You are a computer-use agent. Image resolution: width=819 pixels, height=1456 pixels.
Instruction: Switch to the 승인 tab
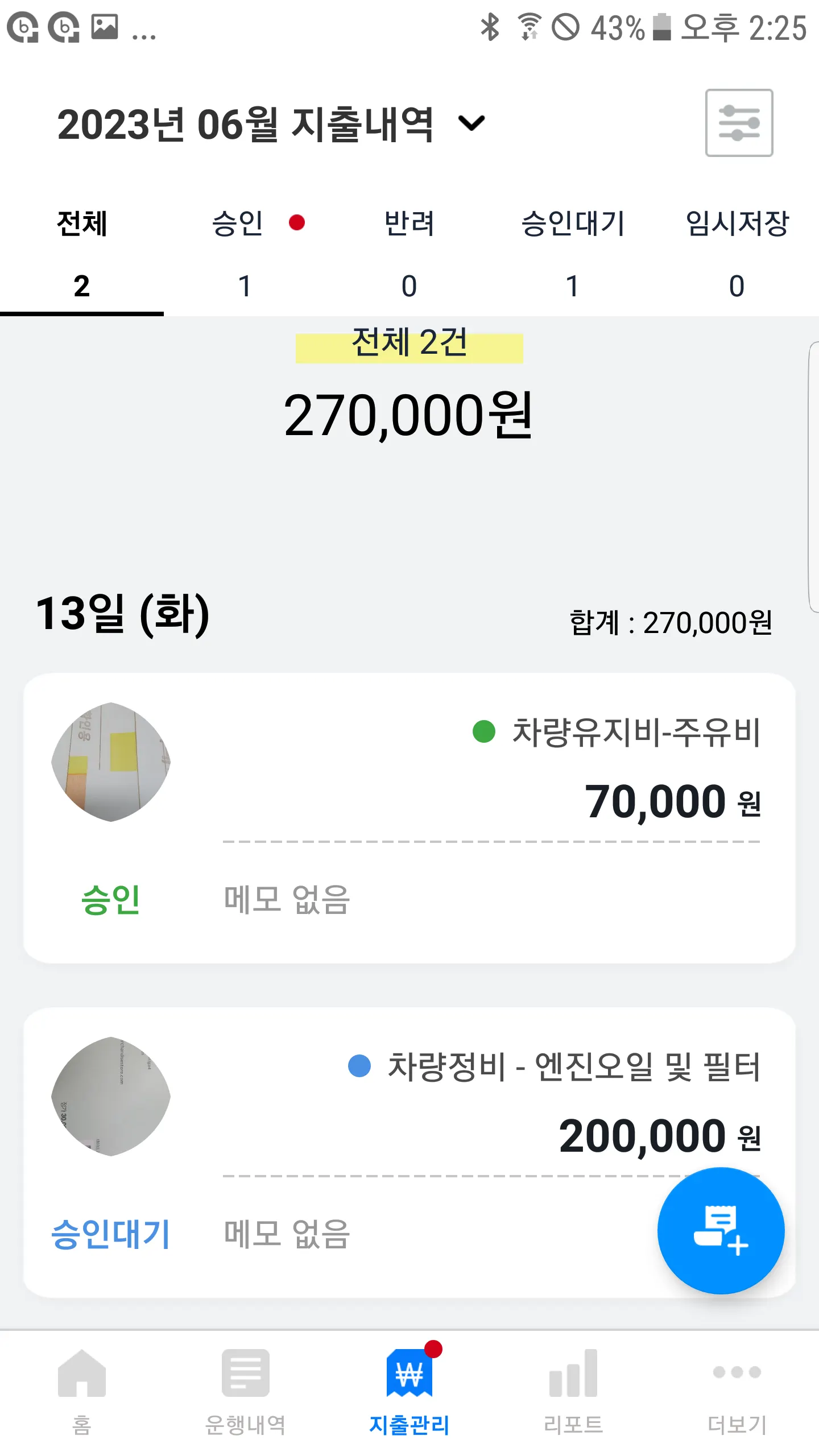(245, 253)
